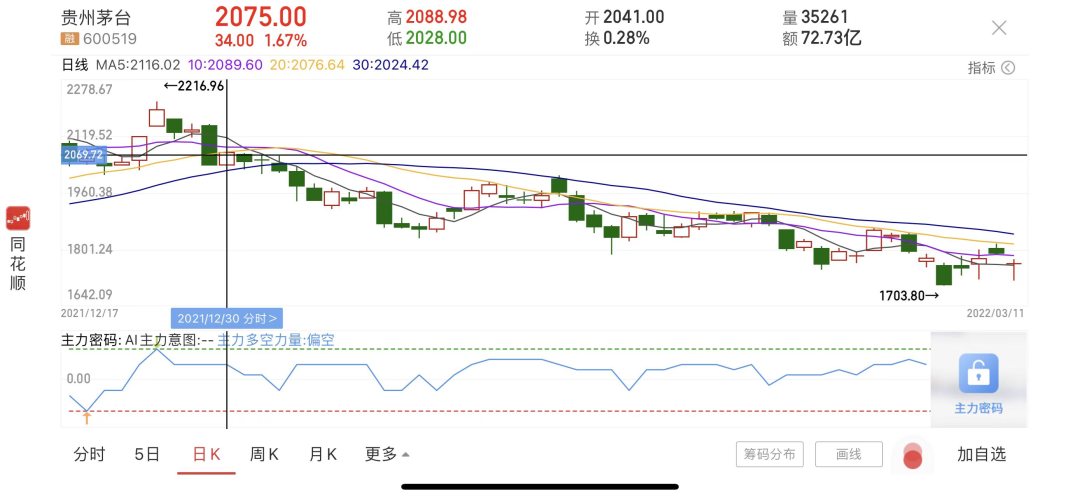1080x499 pixels.
Task: Close the landscape chart view
Action: [x=998, y=28]
